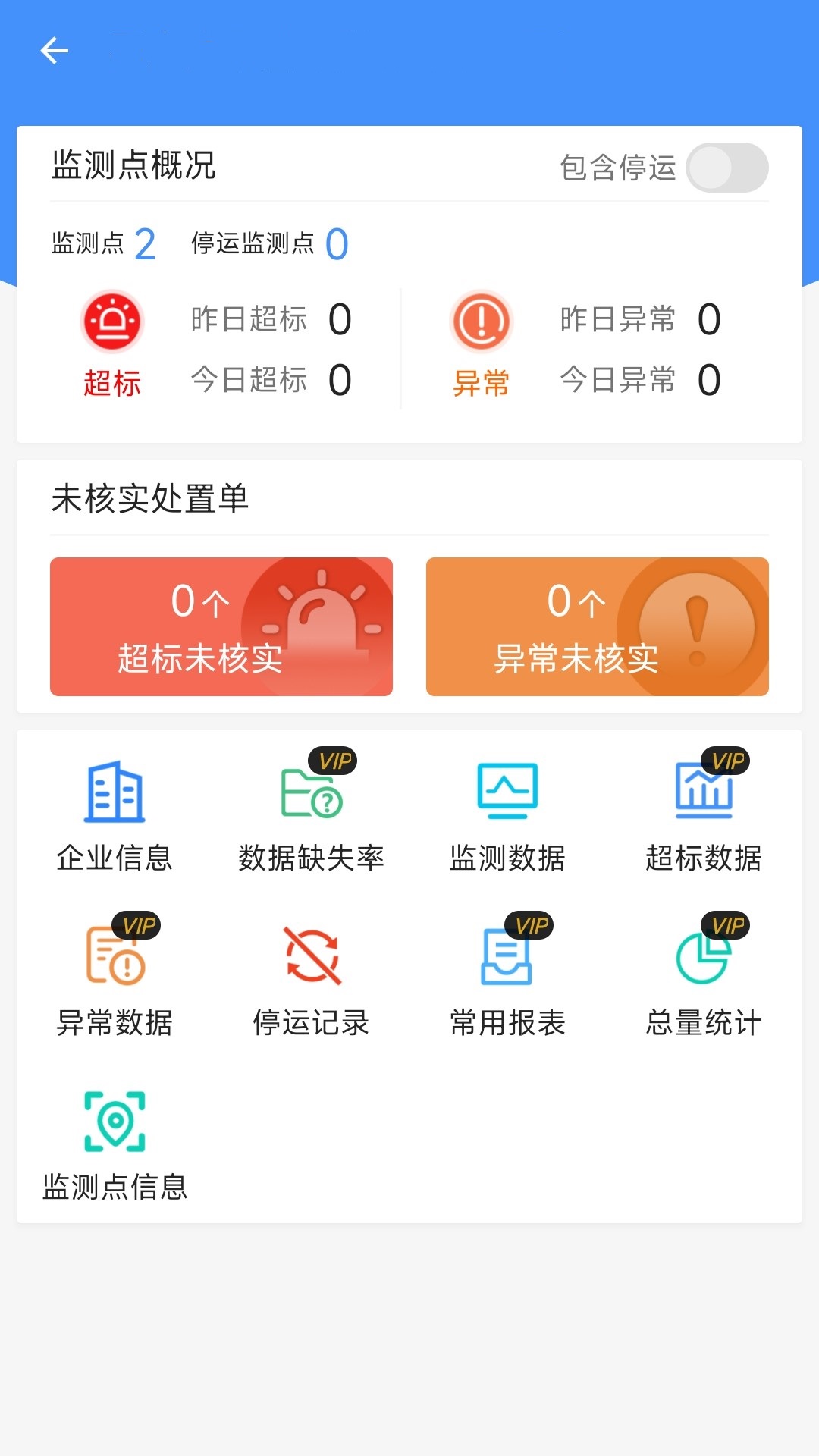This screenshot has height=1456, width=819.
Task: Click the orange 异常 exclamation icon
Action: point(482,322)
